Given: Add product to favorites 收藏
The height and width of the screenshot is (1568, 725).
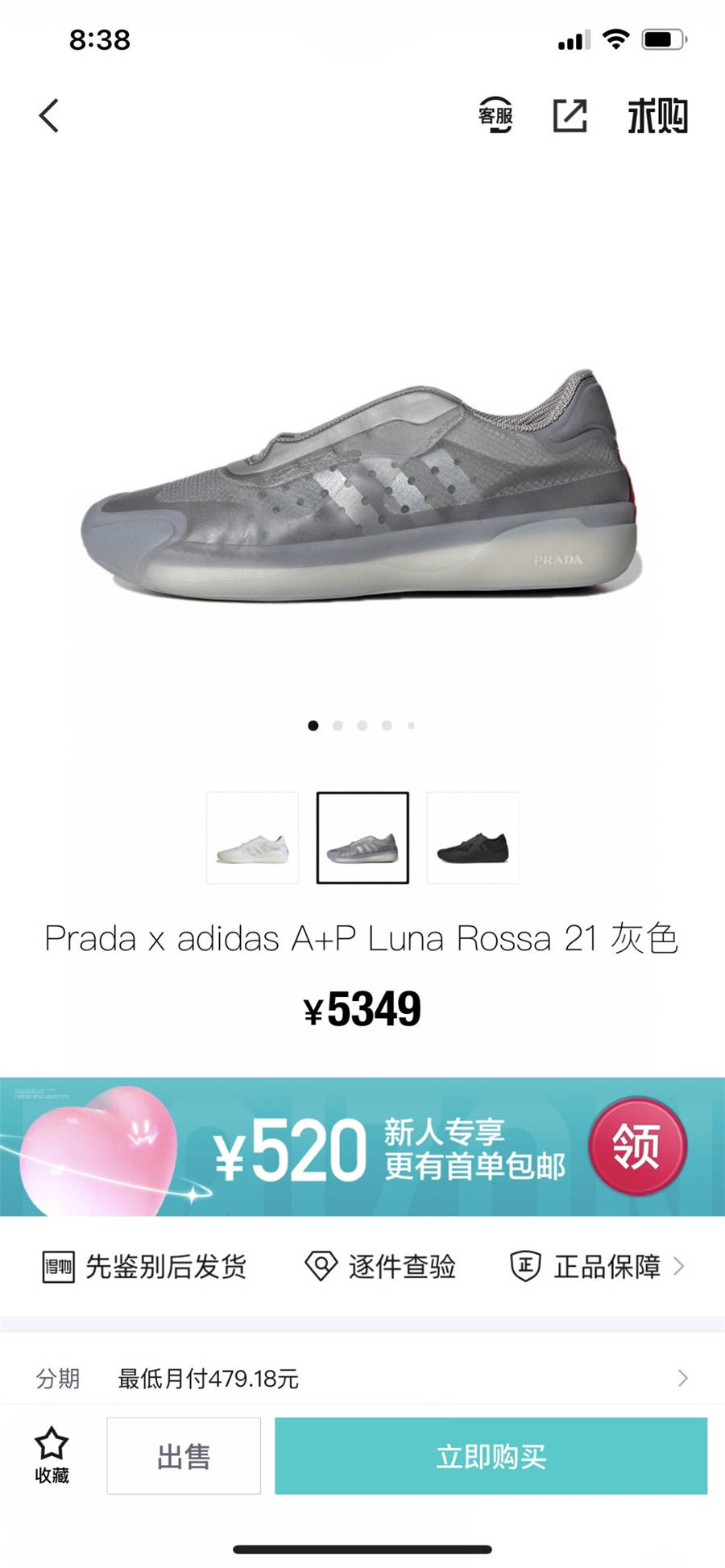Looking at the screenshot, I should 52,1455.
